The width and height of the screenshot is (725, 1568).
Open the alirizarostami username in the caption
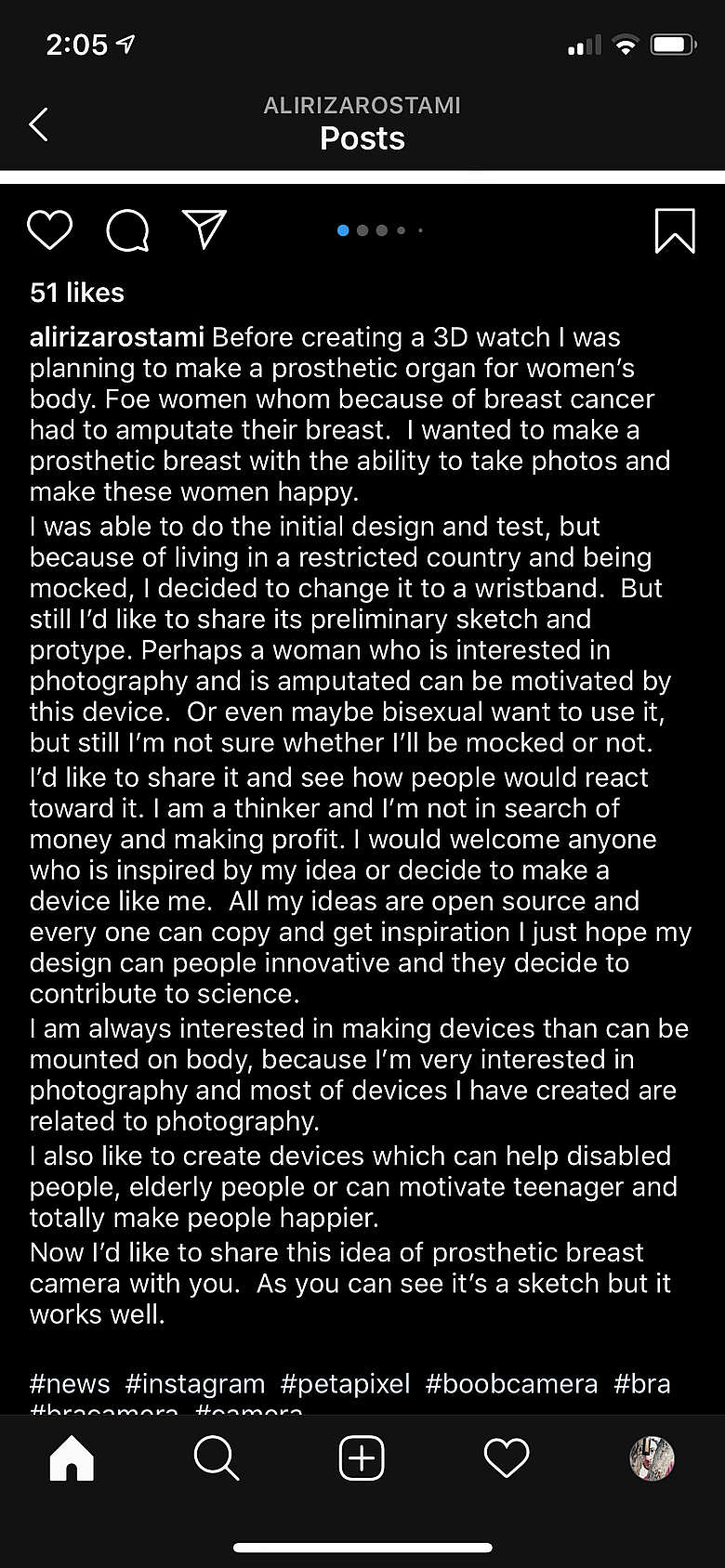117,337
